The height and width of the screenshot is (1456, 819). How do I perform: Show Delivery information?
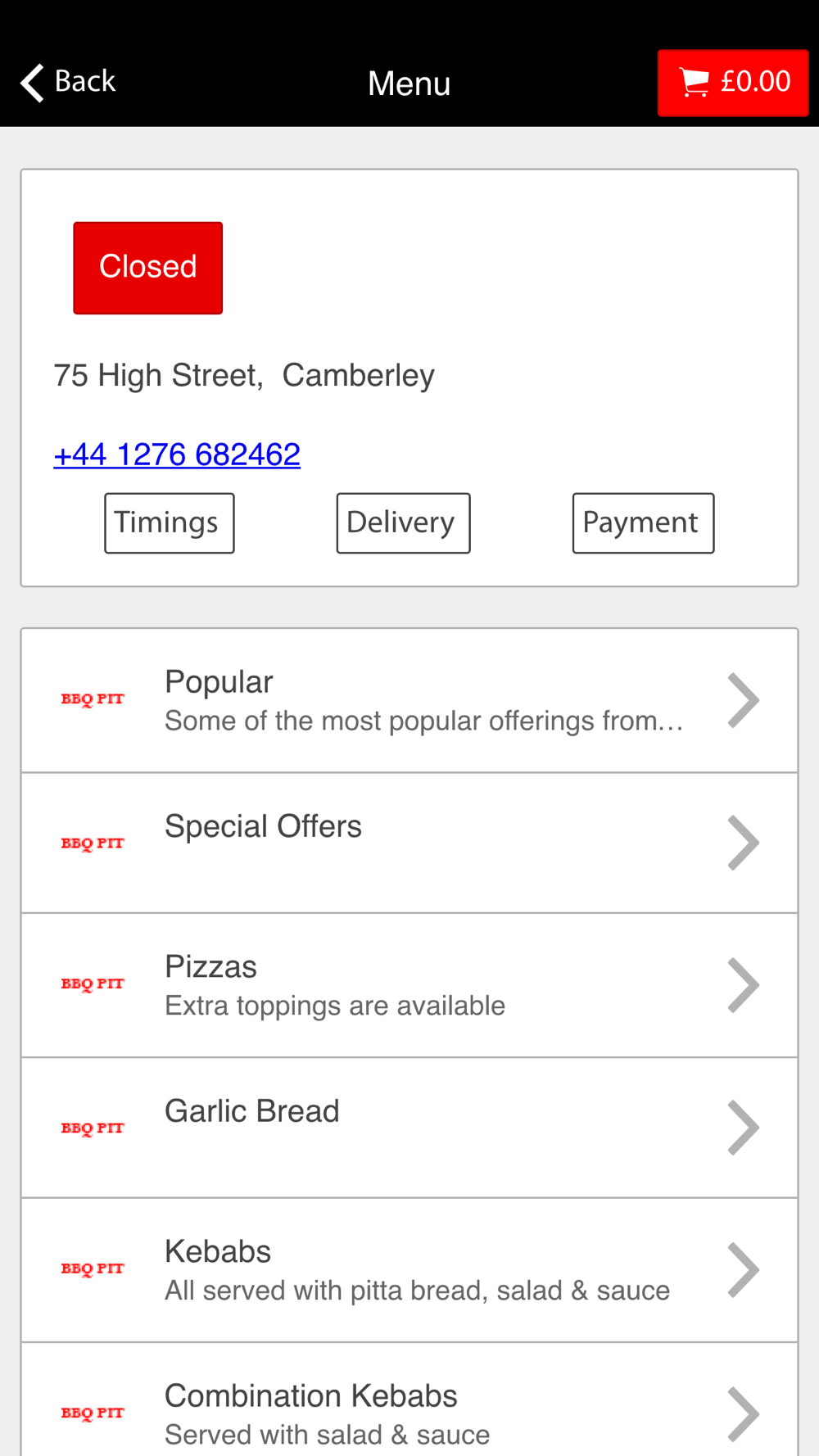(x=403, y=523)
